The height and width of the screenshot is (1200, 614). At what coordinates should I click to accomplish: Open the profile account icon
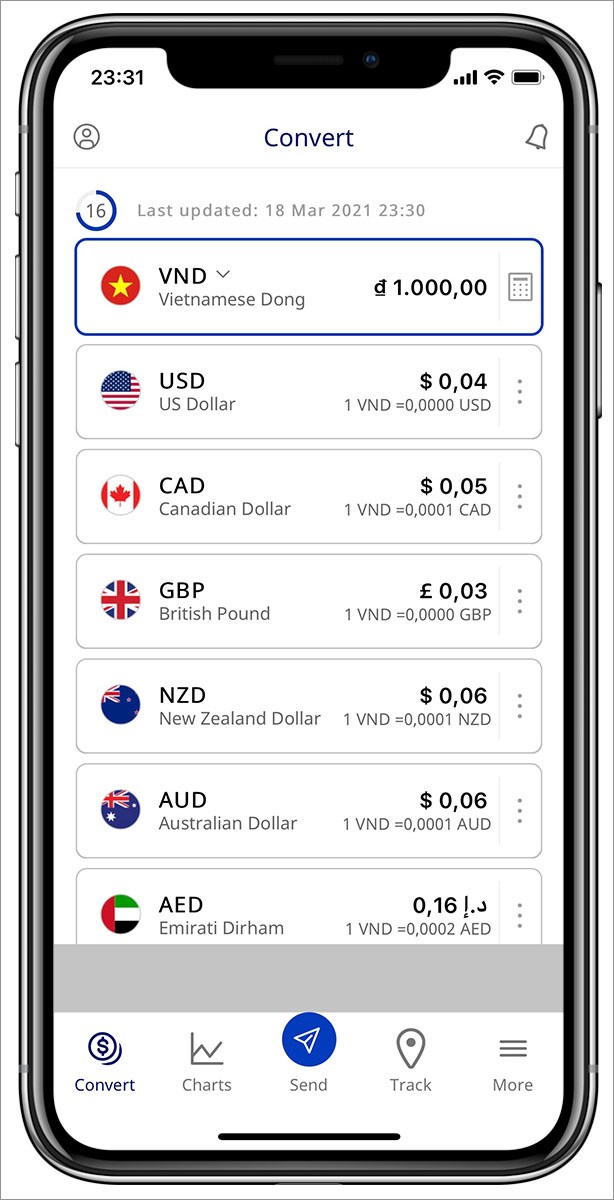click(87, 137)
